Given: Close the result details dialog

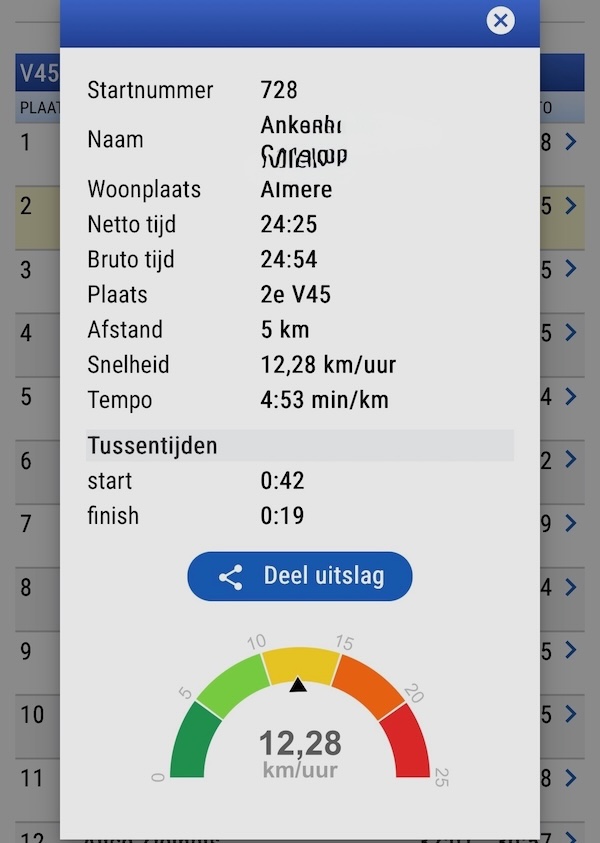Looking at the screenshot, I should tap(501, 20).
